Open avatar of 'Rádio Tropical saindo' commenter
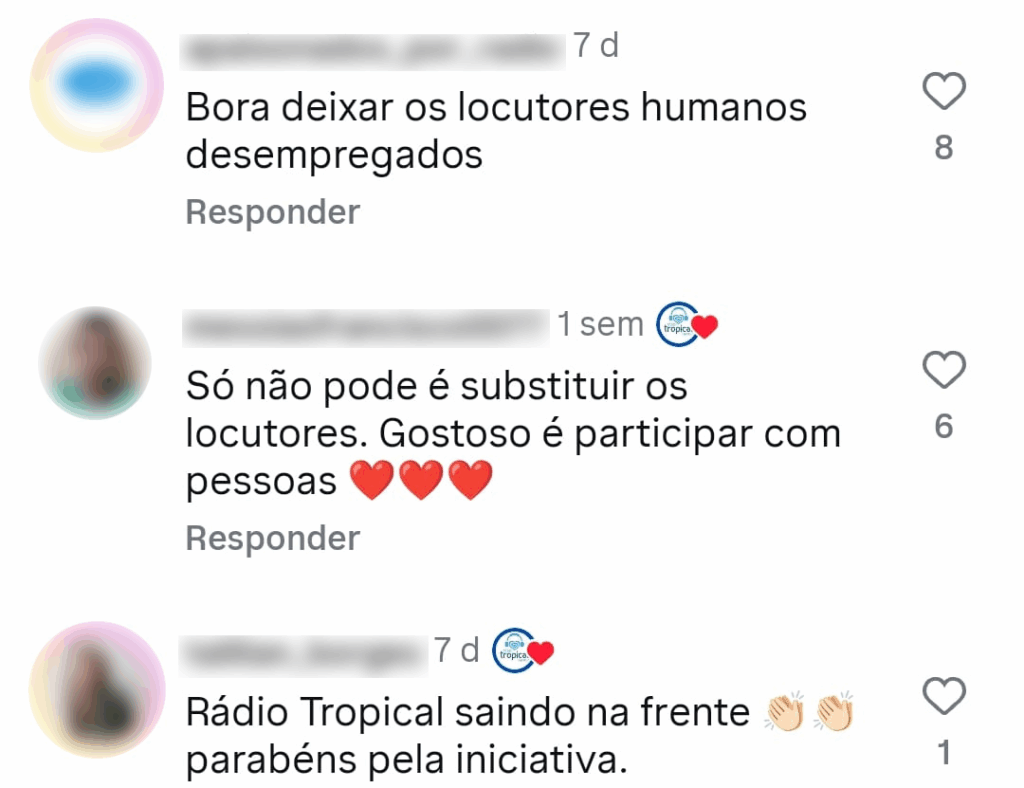Screen dimensions: 1024x788 (x=97, y=690)
